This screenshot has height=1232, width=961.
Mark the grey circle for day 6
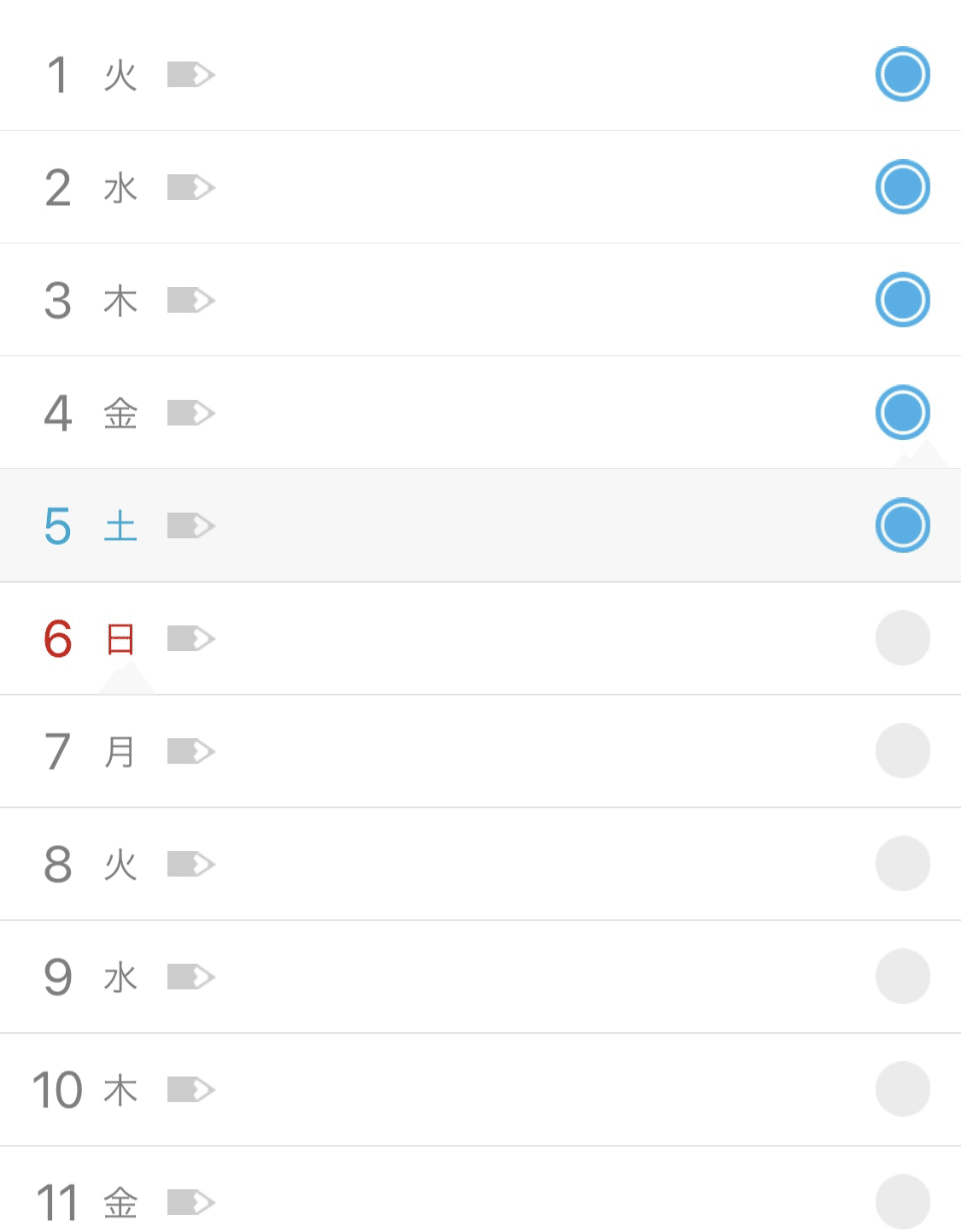(902, 638)
